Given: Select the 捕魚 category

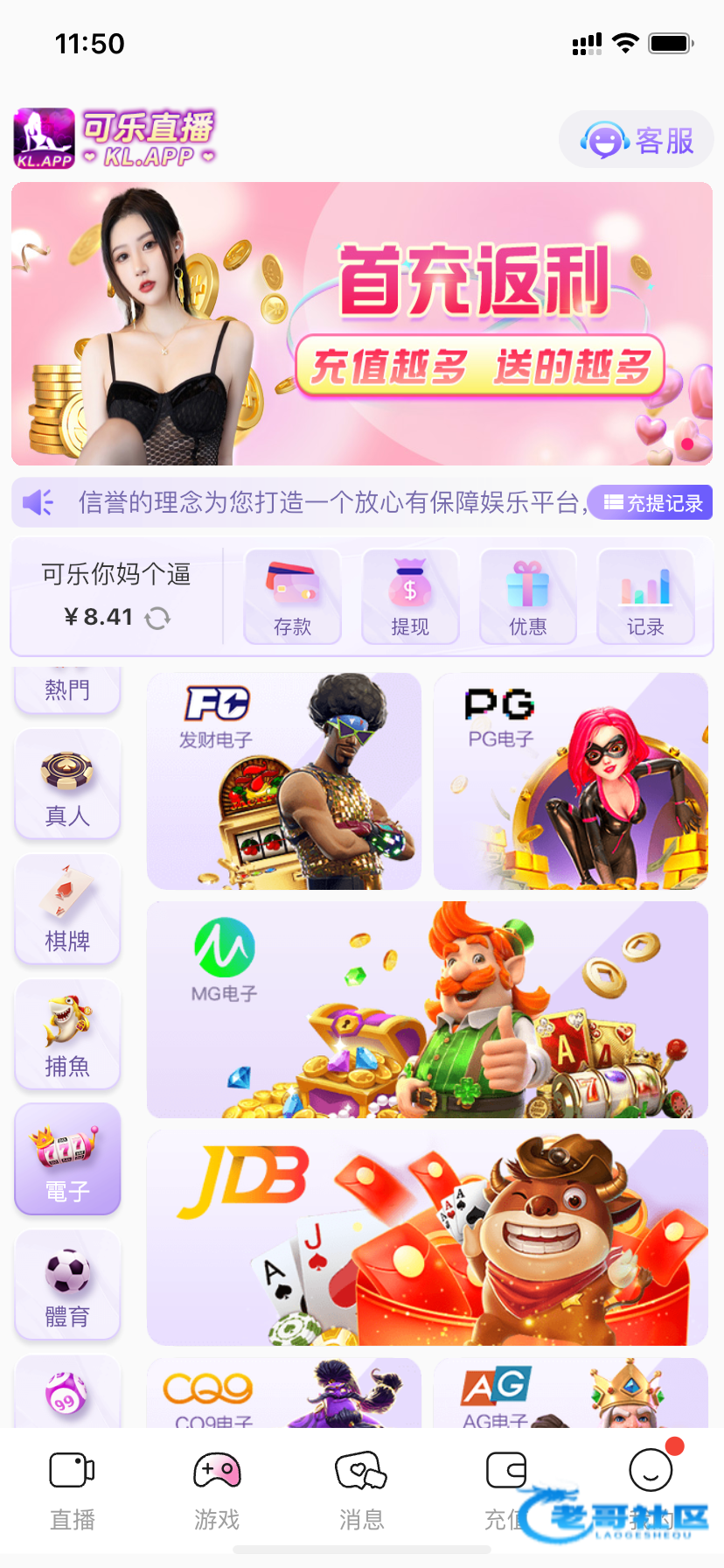Looking at the screenshot, I should click(x=67, y=1035).
